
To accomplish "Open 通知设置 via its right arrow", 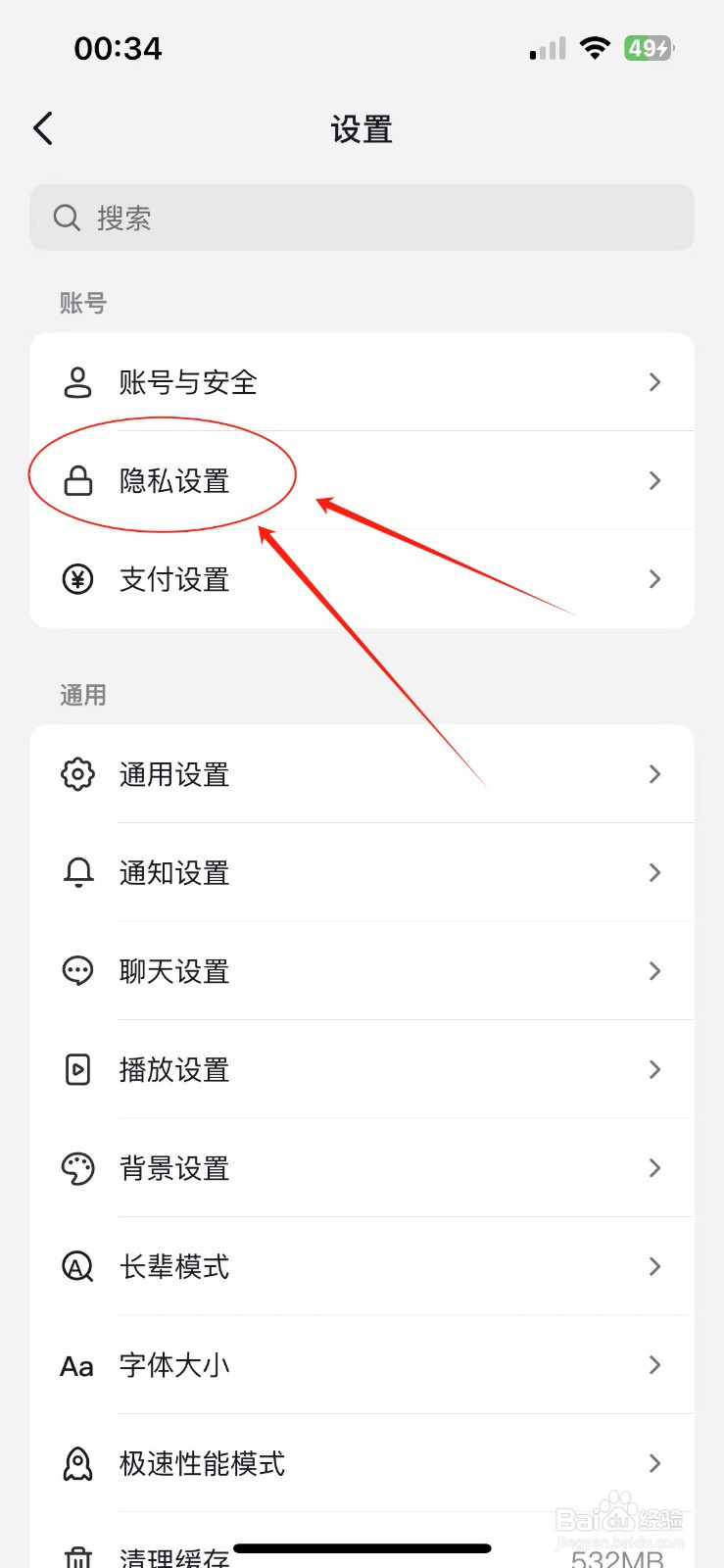I will [x=653, y=873].
